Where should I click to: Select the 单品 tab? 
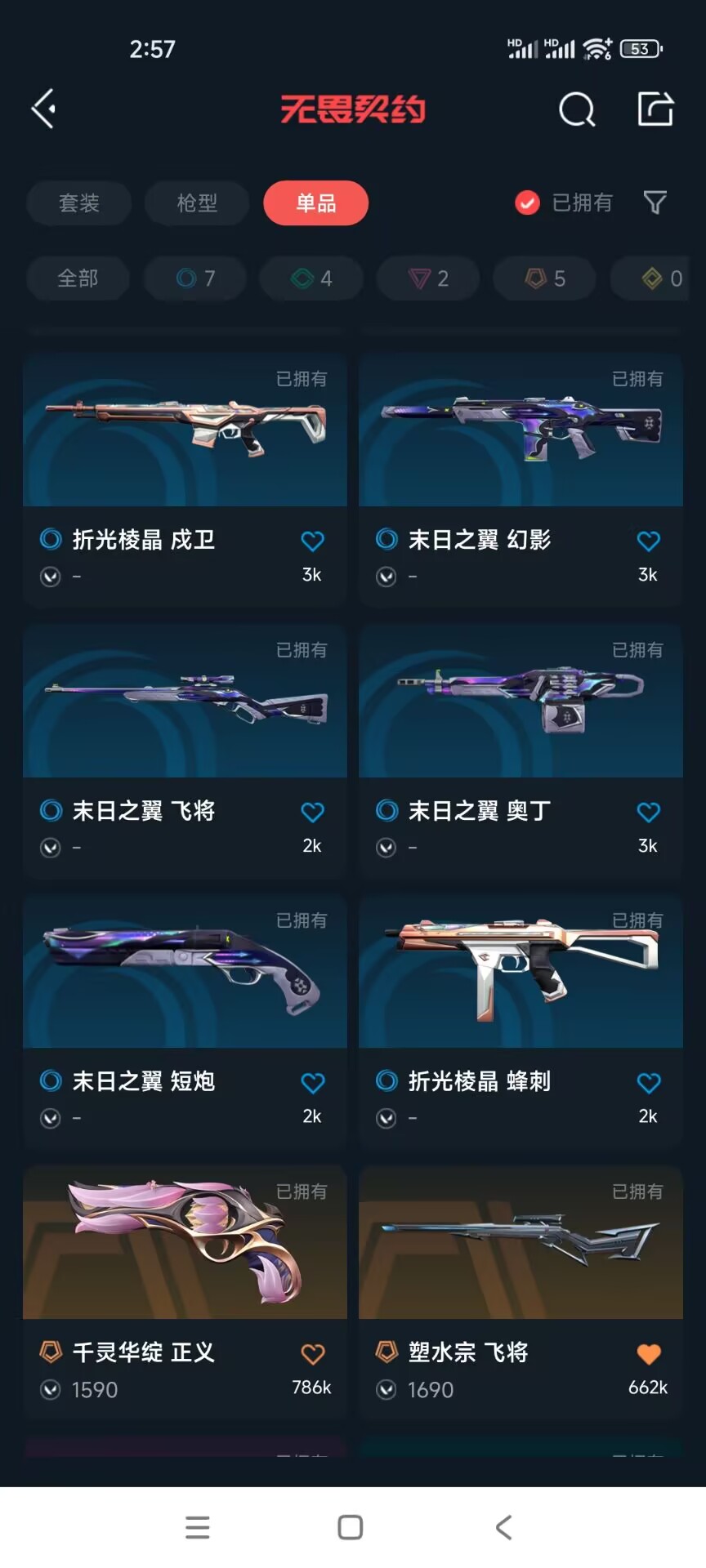point(316,203)
